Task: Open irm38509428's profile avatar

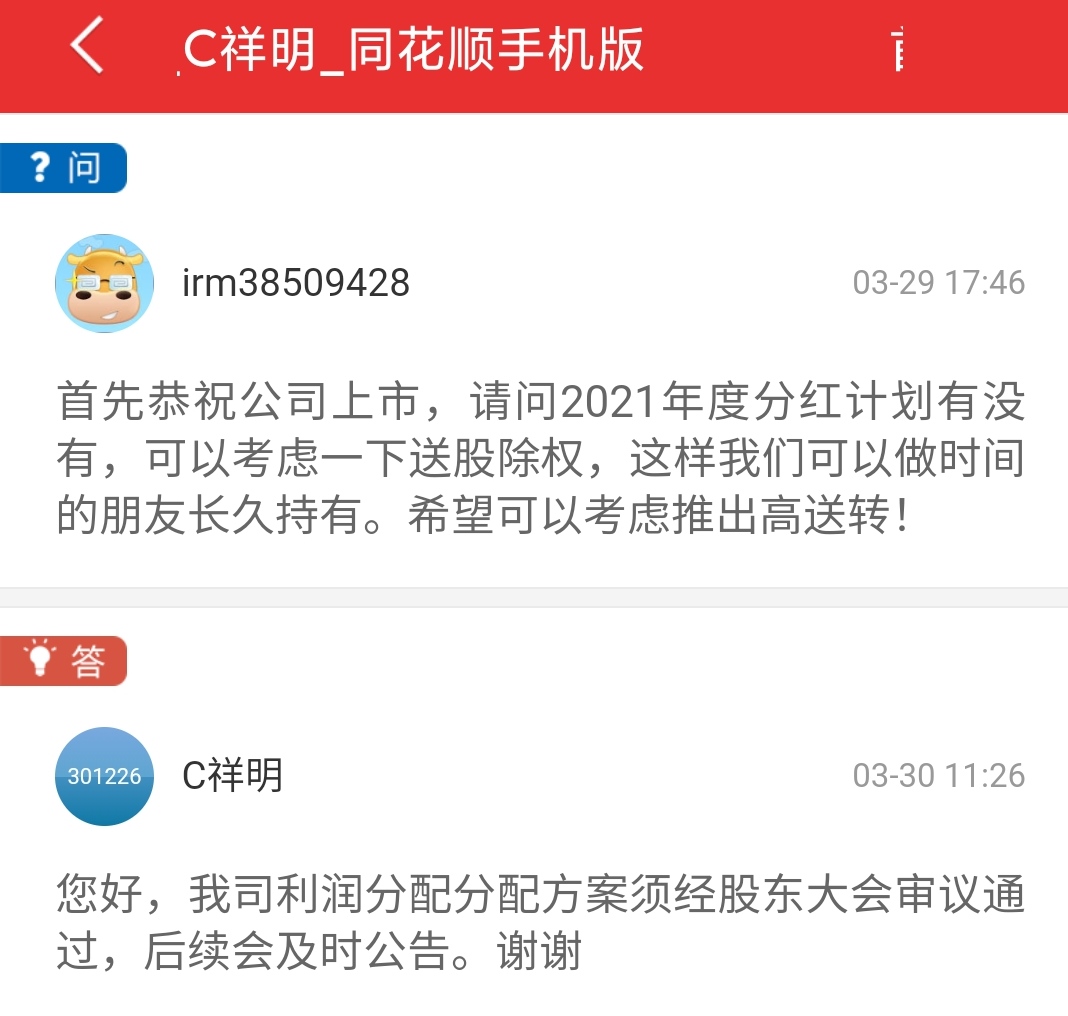Action: tap(105, 283)
